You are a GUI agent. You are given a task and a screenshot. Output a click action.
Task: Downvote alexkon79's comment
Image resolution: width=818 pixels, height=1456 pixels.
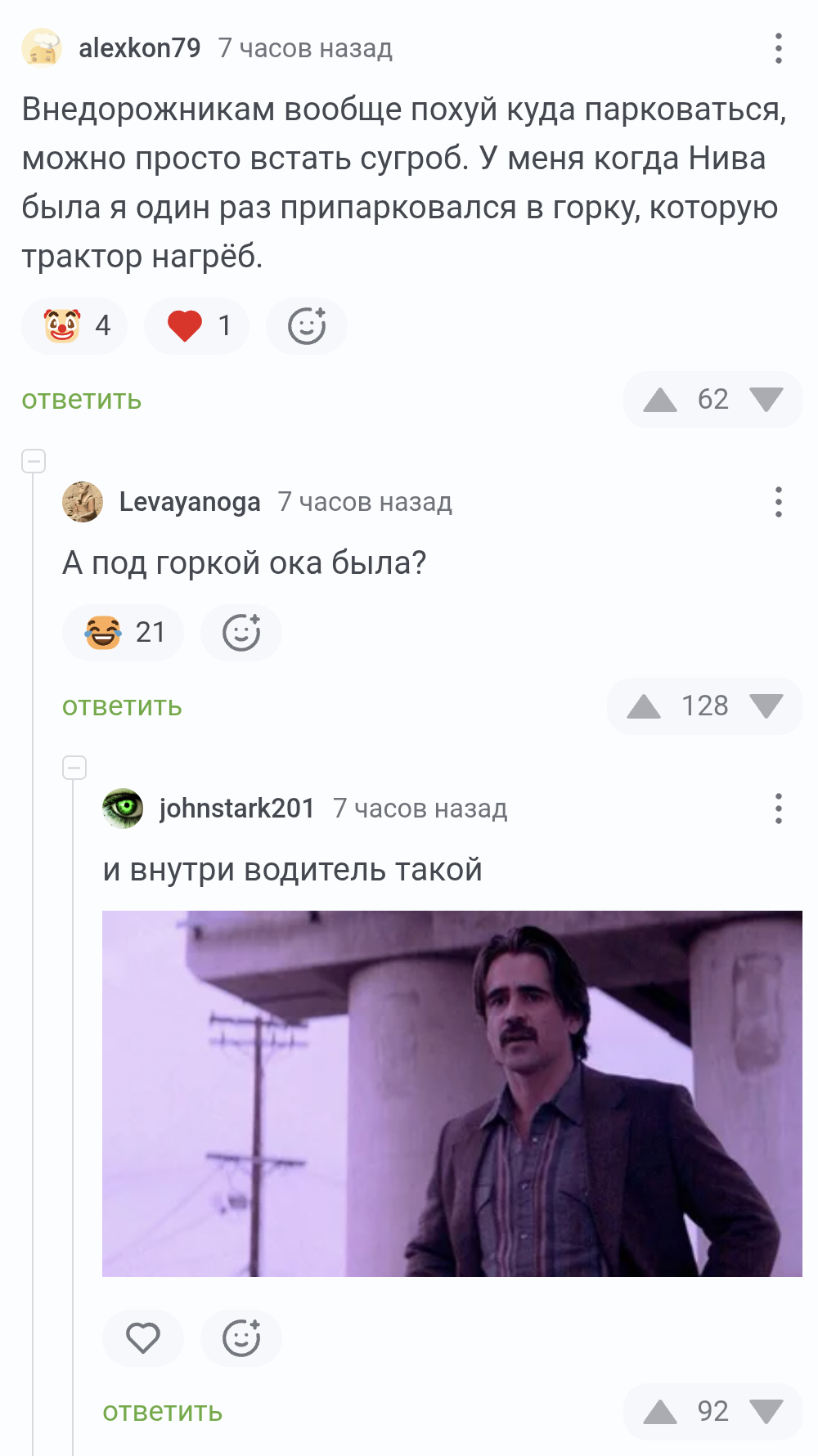[766, 400]
